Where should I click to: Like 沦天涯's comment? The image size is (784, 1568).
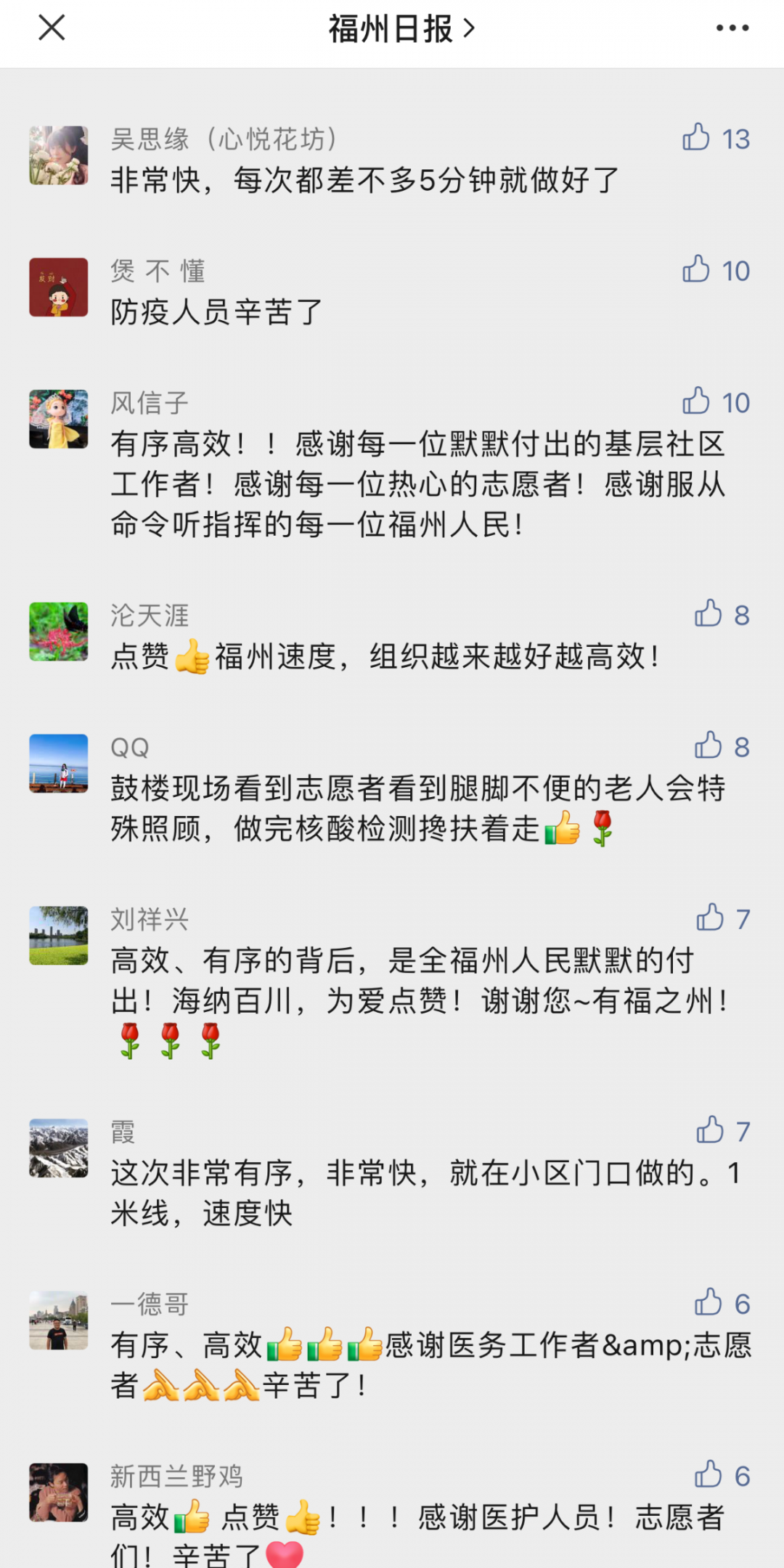709,614
